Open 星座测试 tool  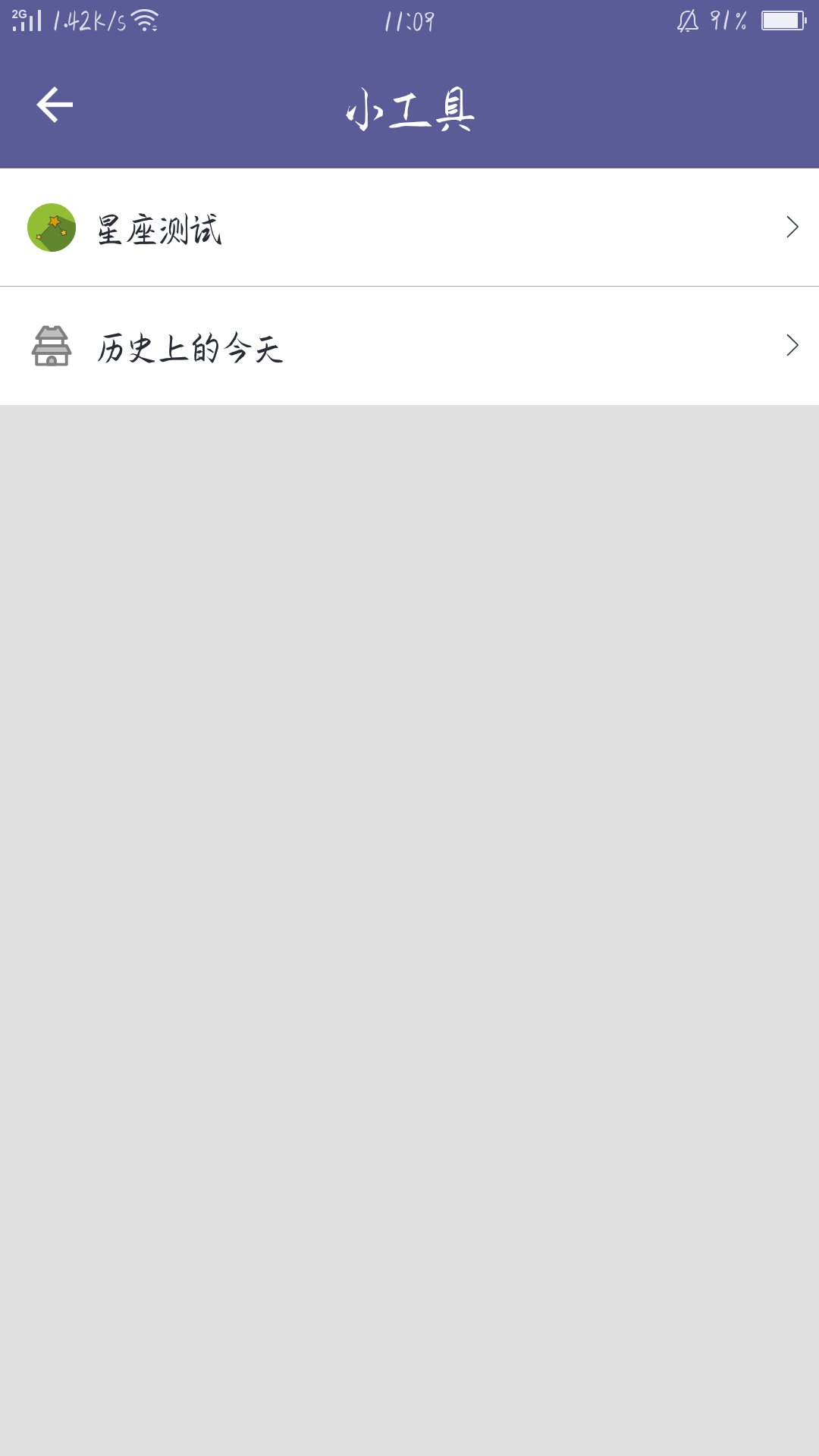(409, 227)
